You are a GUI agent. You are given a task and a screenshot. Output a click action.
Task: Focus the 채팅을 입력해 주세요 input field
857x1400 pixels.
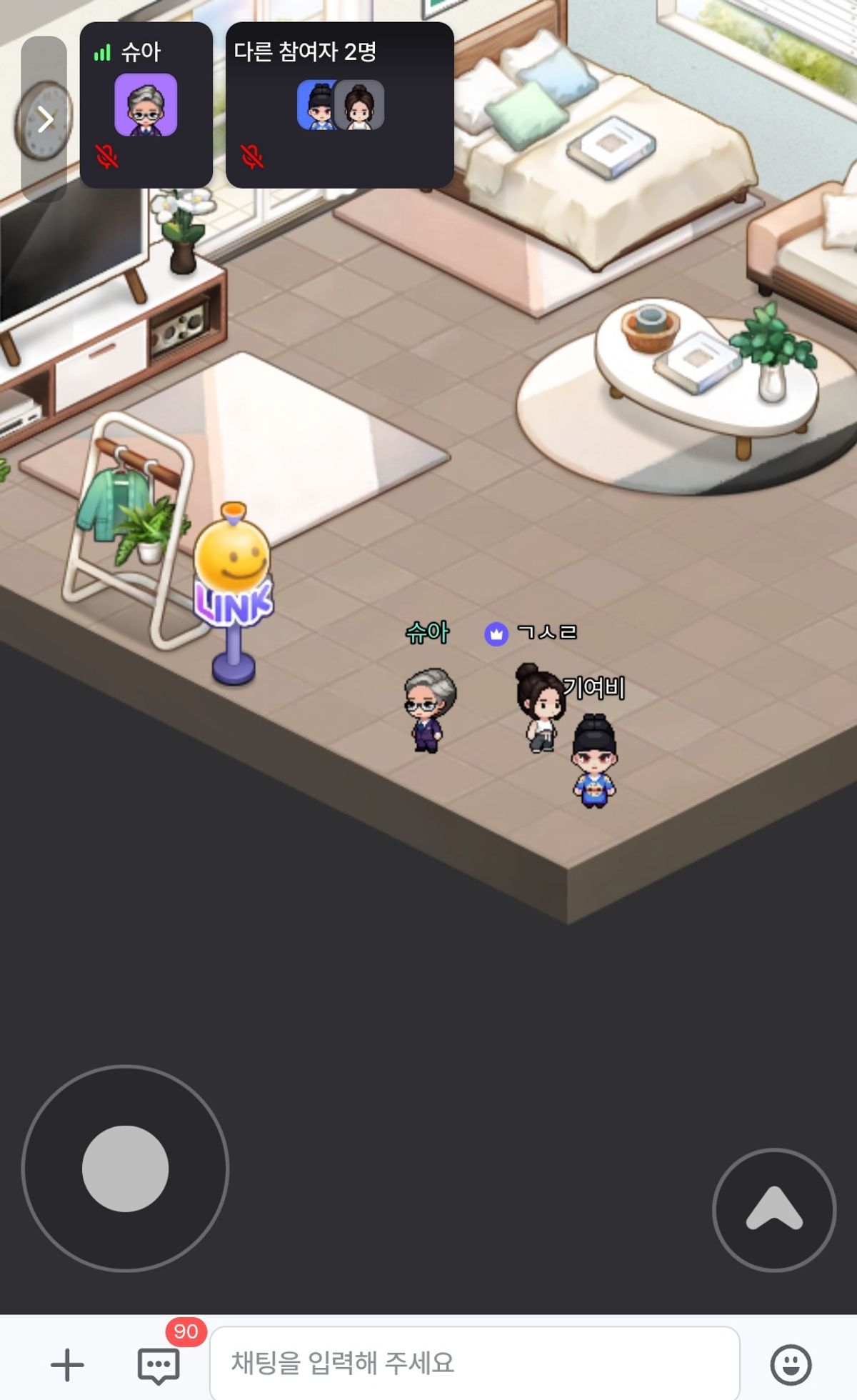tap(474, 1363)
